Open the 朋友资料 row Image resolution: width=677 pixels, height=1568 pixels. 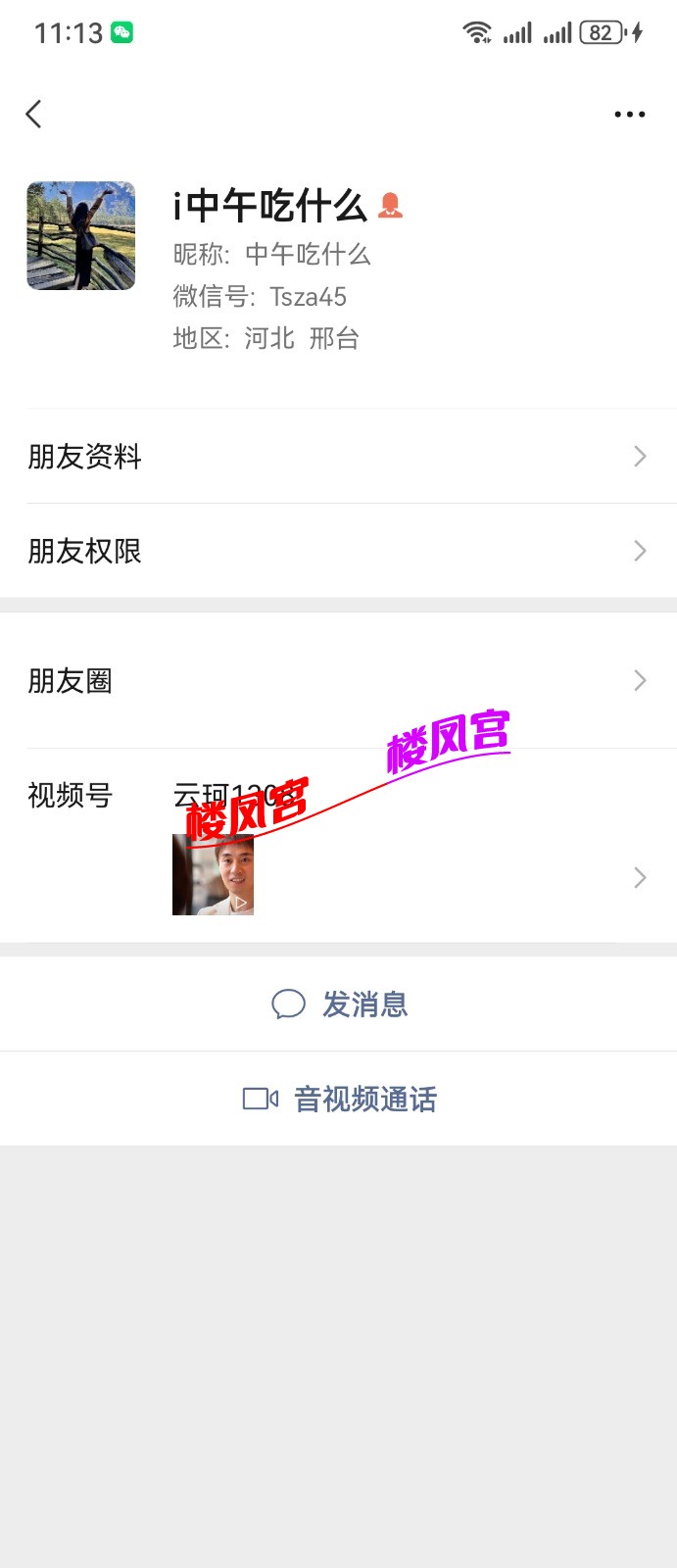click(x=338, y=457)
